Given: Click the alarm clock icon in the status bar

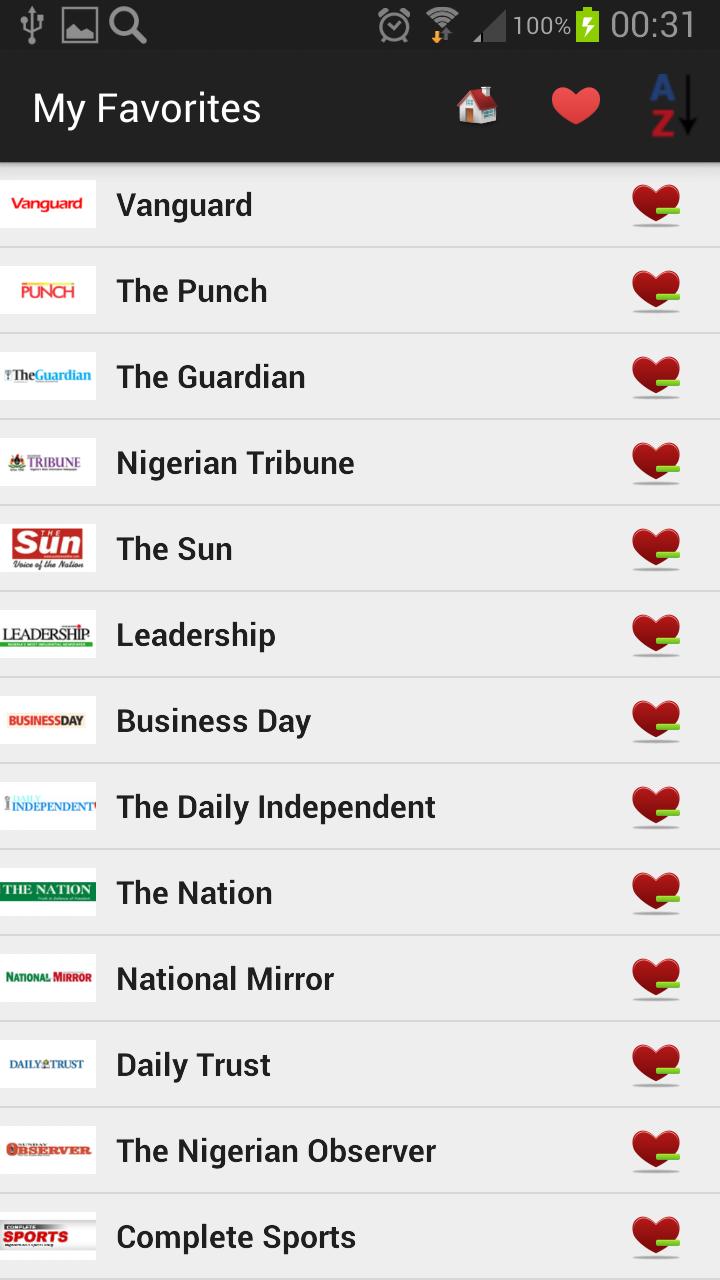Looking at the screenshot, I should pyautogui.click(x=392, y=25).
